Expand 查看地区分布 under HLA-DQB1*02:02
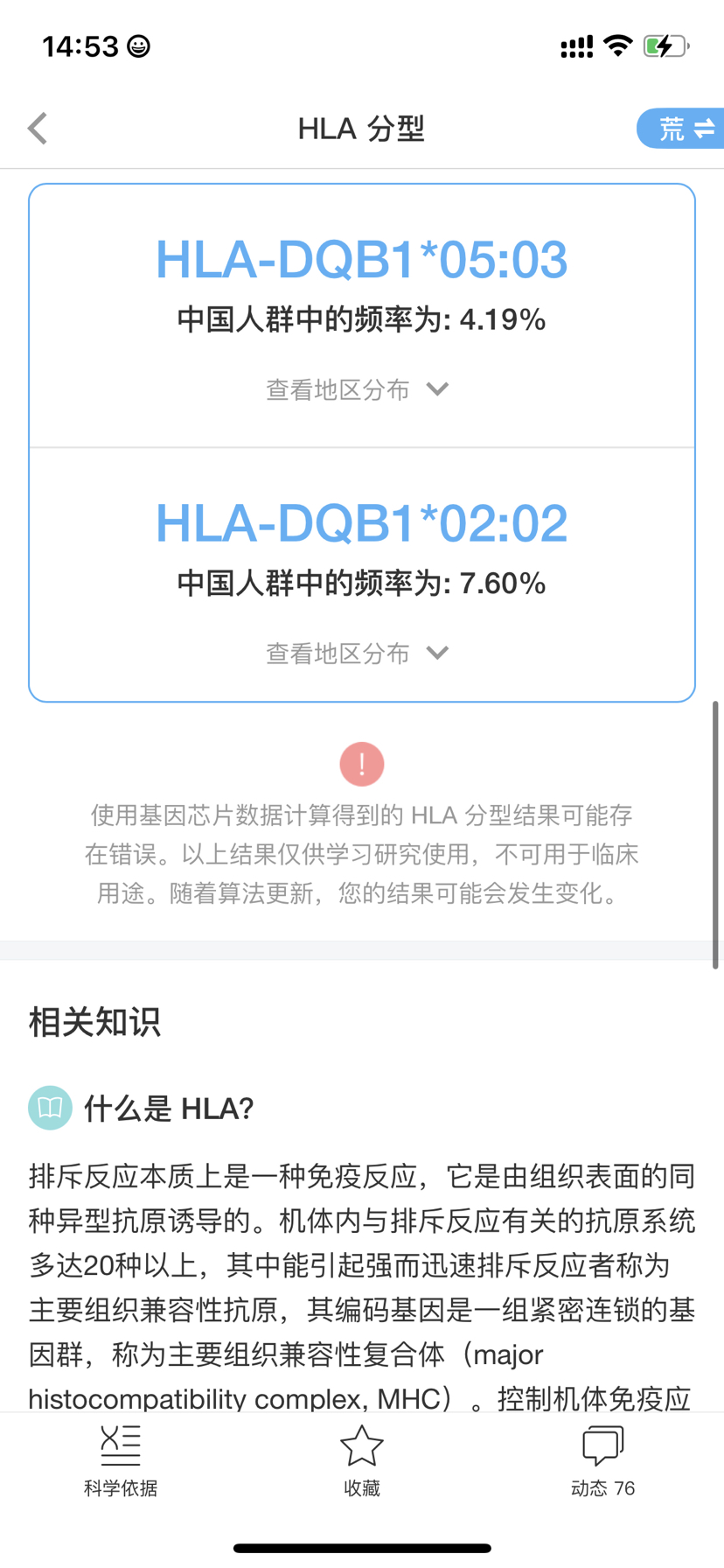 (358, 653)
